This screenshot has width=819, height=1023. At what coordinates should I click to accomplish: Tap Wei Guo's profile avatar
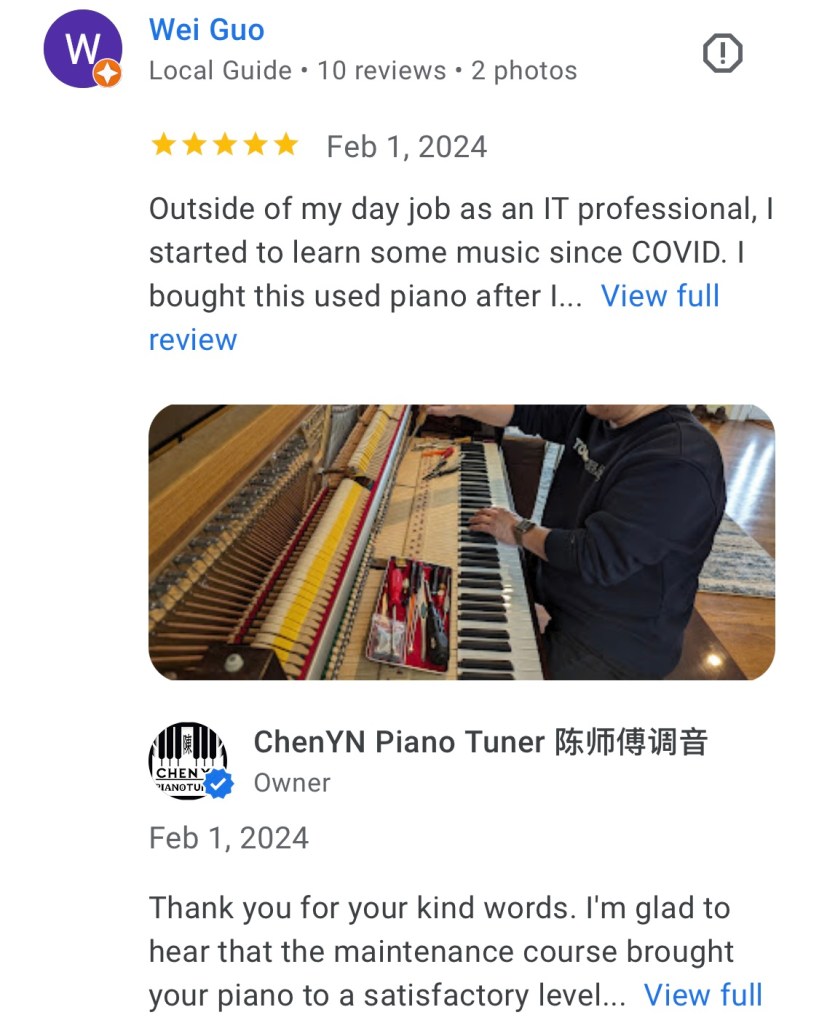click(83, 50)
